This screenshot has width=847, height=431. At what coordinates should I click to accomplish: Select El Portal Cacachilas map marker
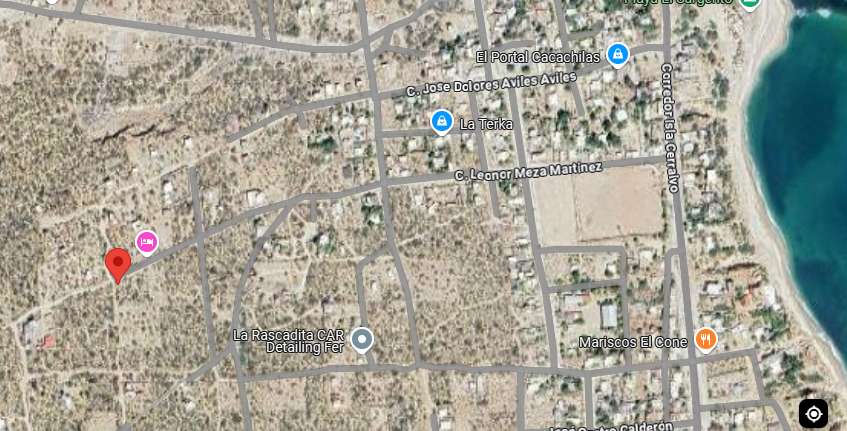618,54
